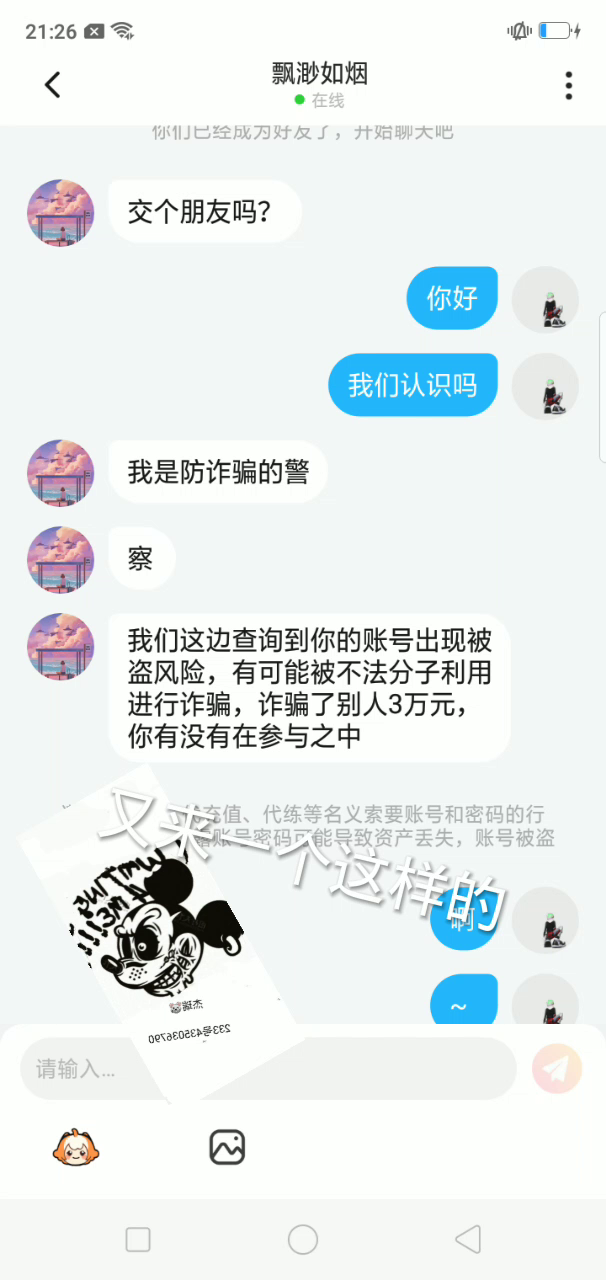The image size is (606, 1280).
Task: Open 飘渺如烟's avatar next to 交个朋友吗
Action: [x=60, y=213]
